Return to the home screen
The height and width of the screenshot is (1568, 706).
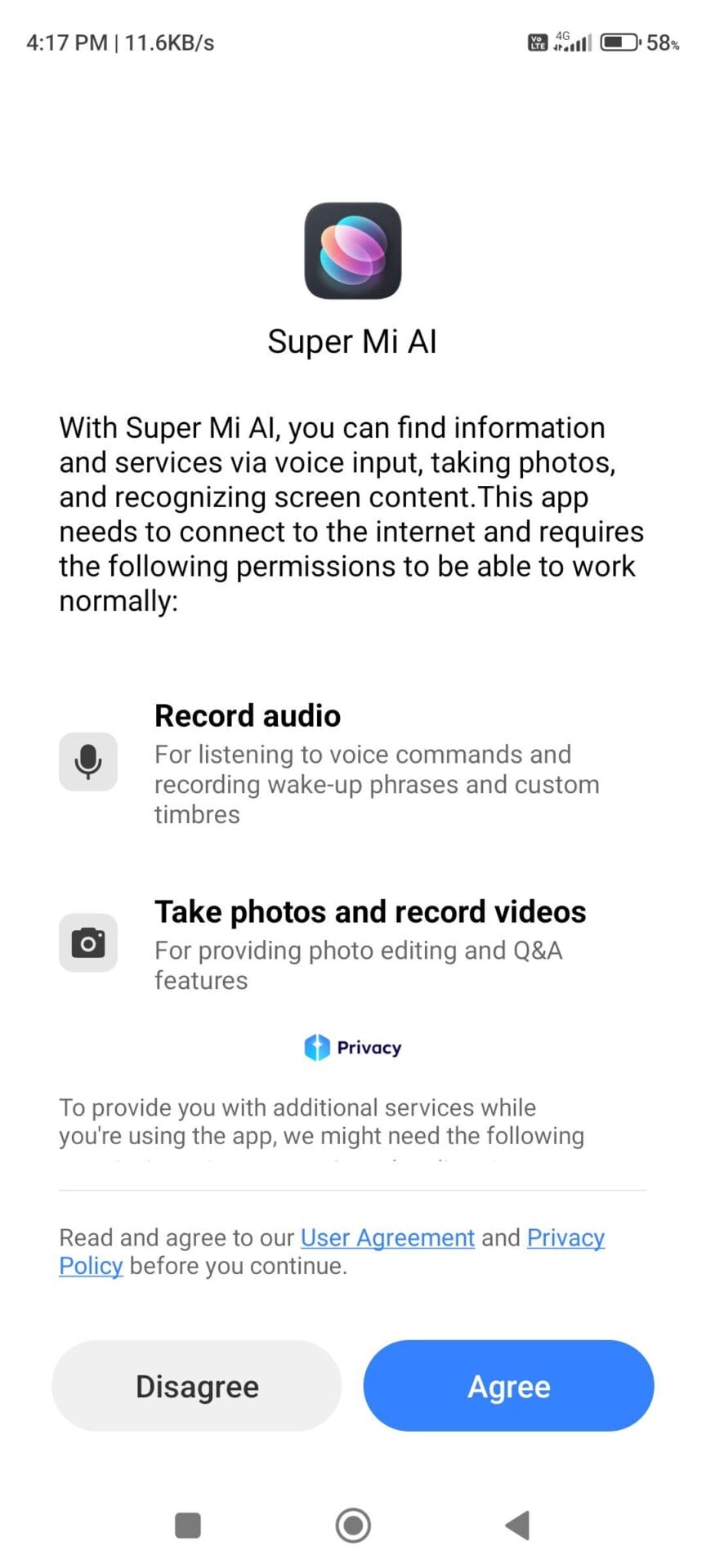point(353,1525)
